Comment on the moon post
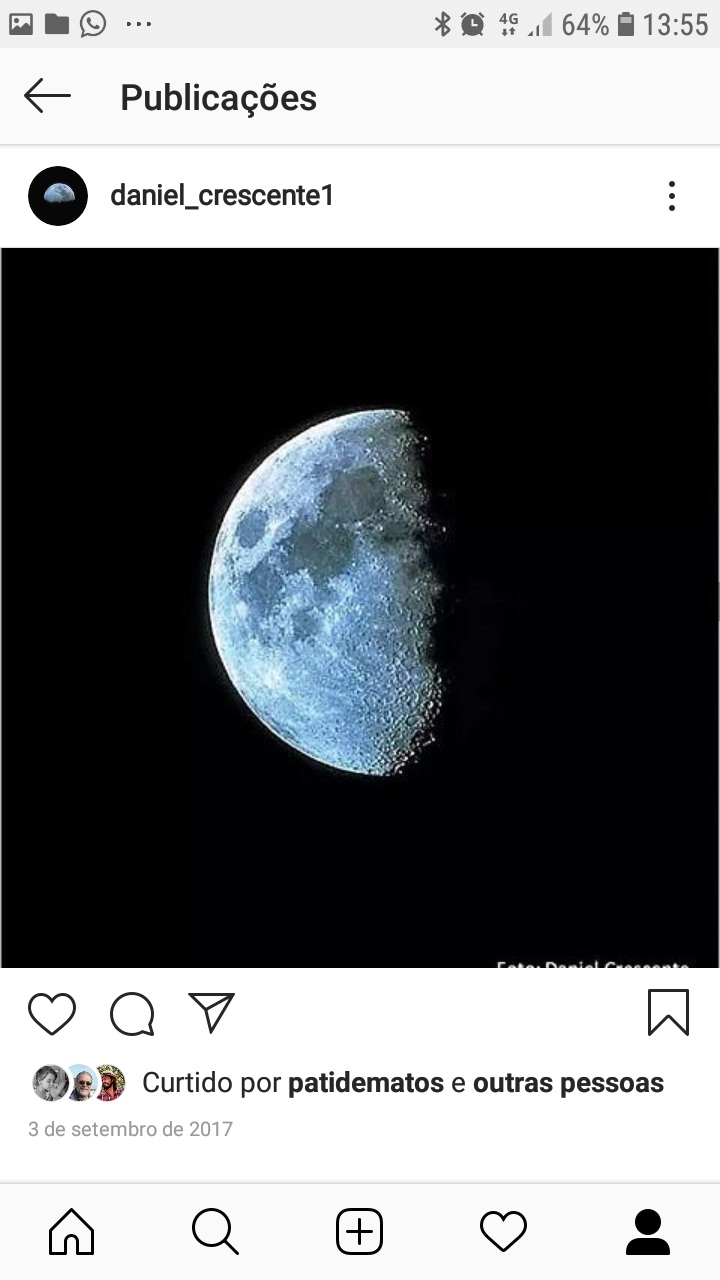 [132, 1013]
